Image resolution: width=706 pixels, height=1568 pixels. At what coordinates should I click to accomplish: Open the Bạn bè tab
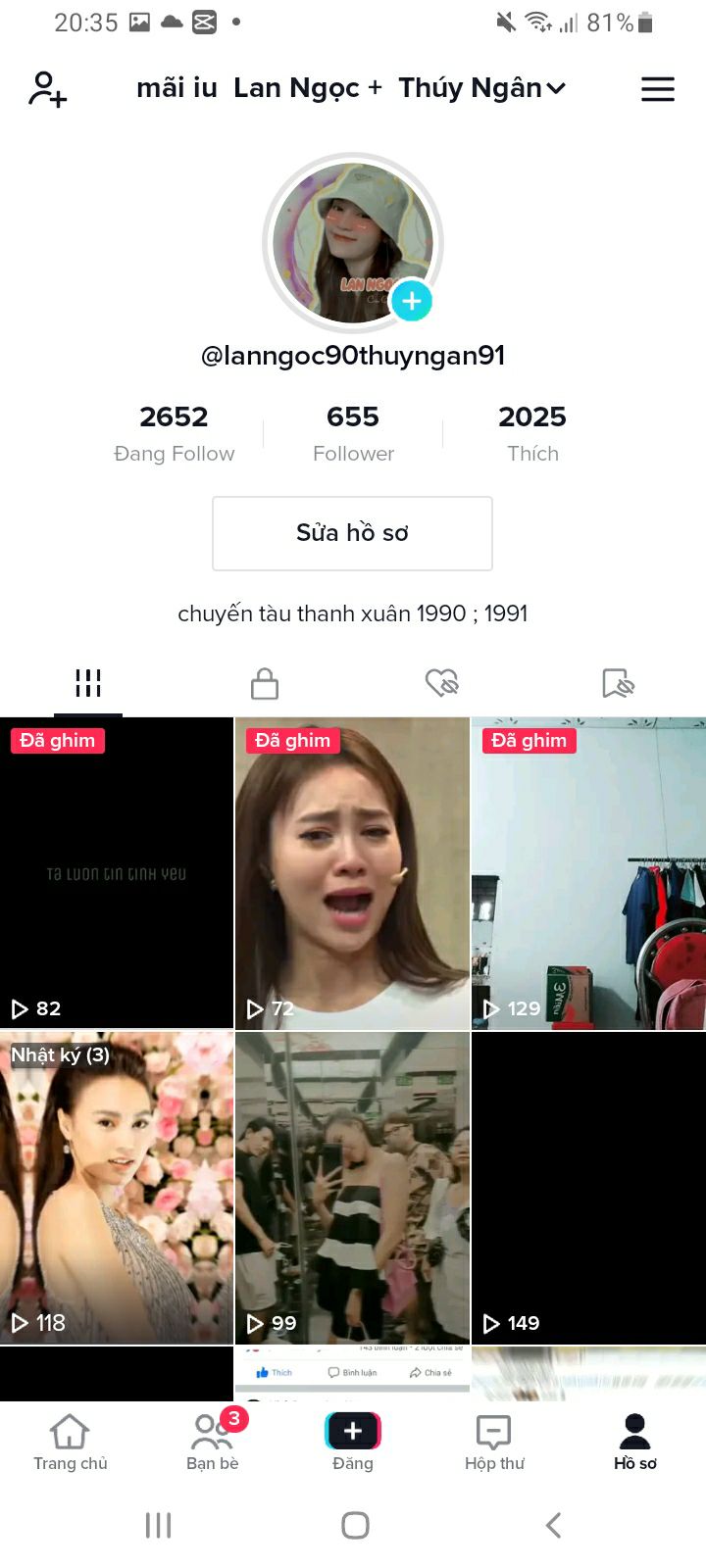click(x=212, y=1443)
